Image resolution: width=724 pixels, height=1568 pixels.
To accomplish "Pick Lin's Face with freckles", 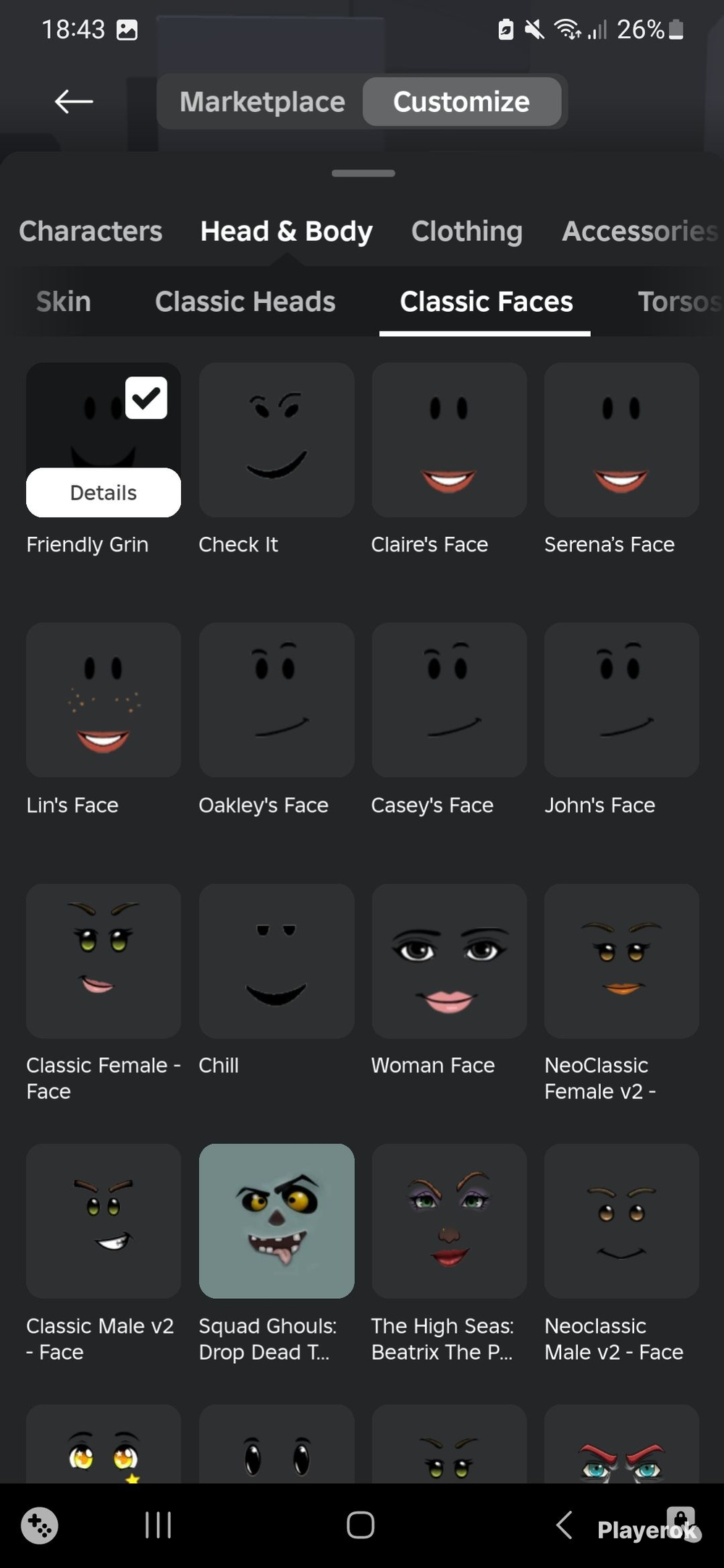I will (104, 700).
